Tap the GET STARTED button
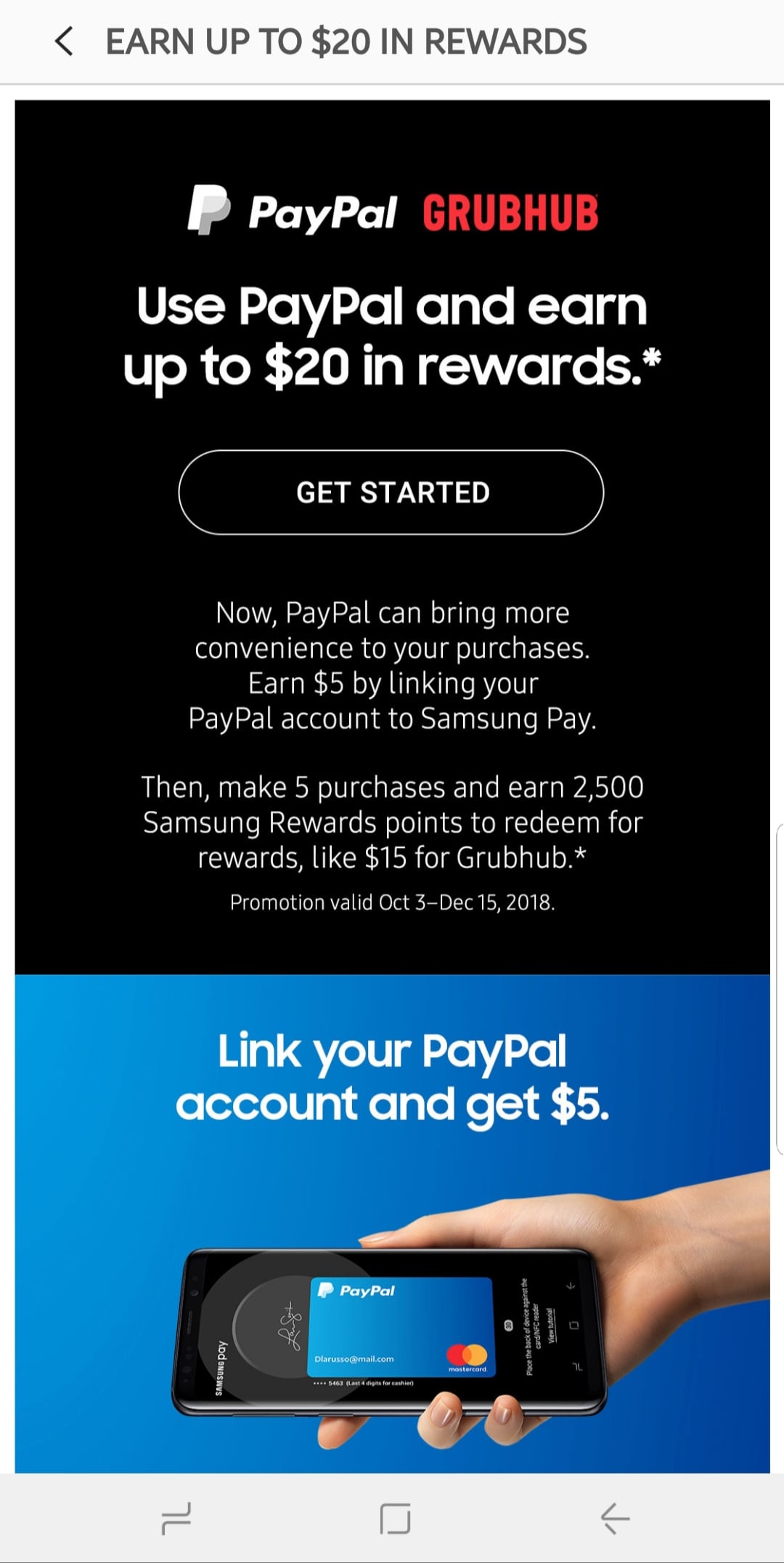This screenshot has width=784, height=1563. point(391,492)
